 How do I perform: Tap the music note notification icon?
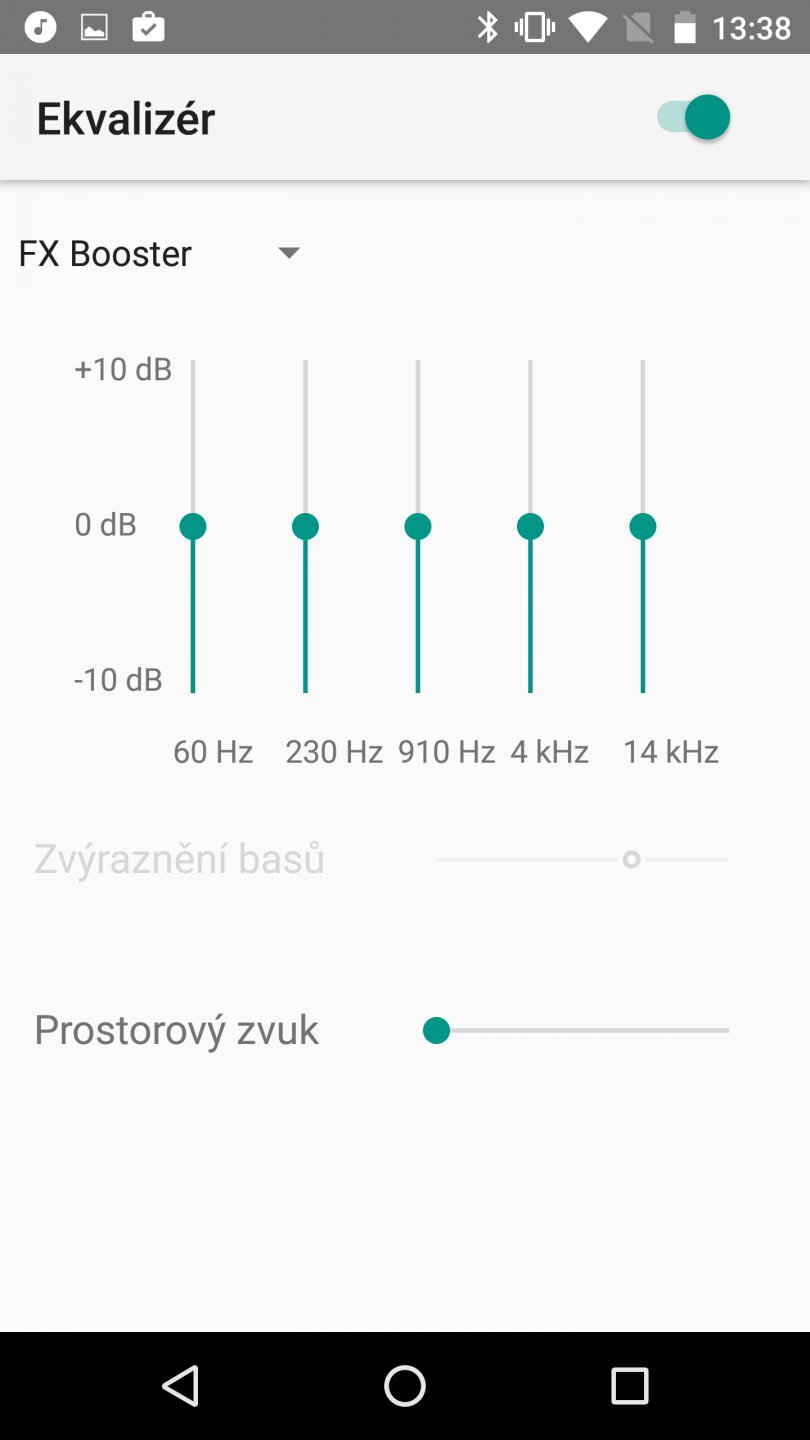[x=40, y=26]
